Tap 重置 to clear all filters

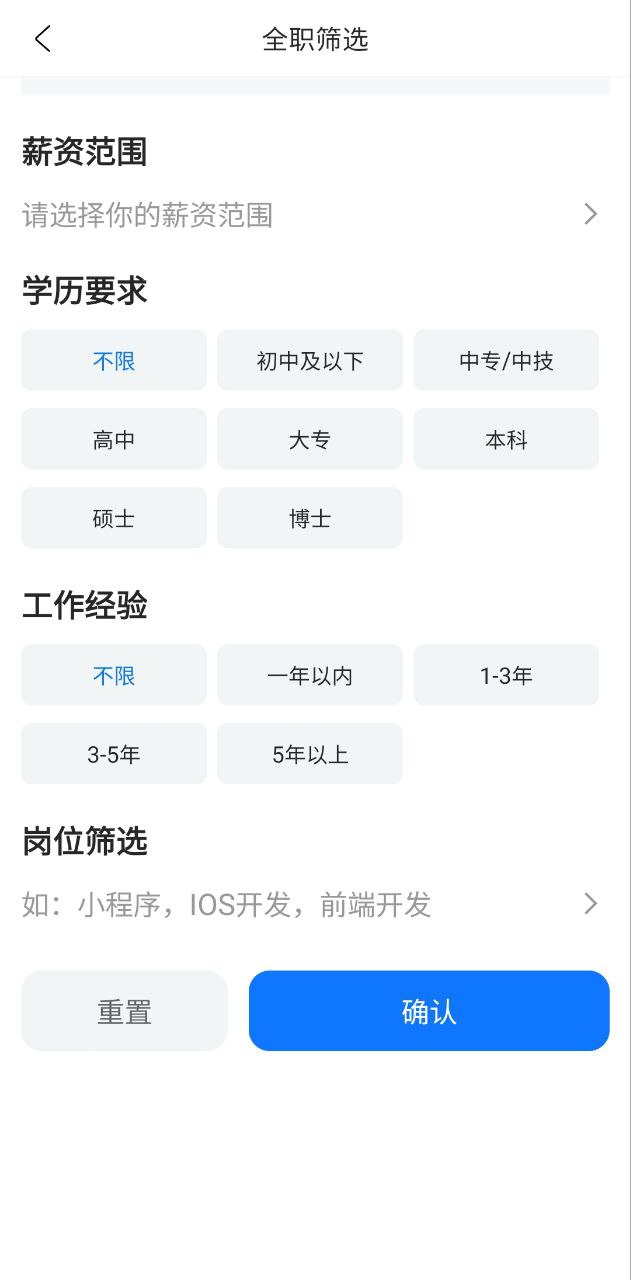pos(124,1012)
